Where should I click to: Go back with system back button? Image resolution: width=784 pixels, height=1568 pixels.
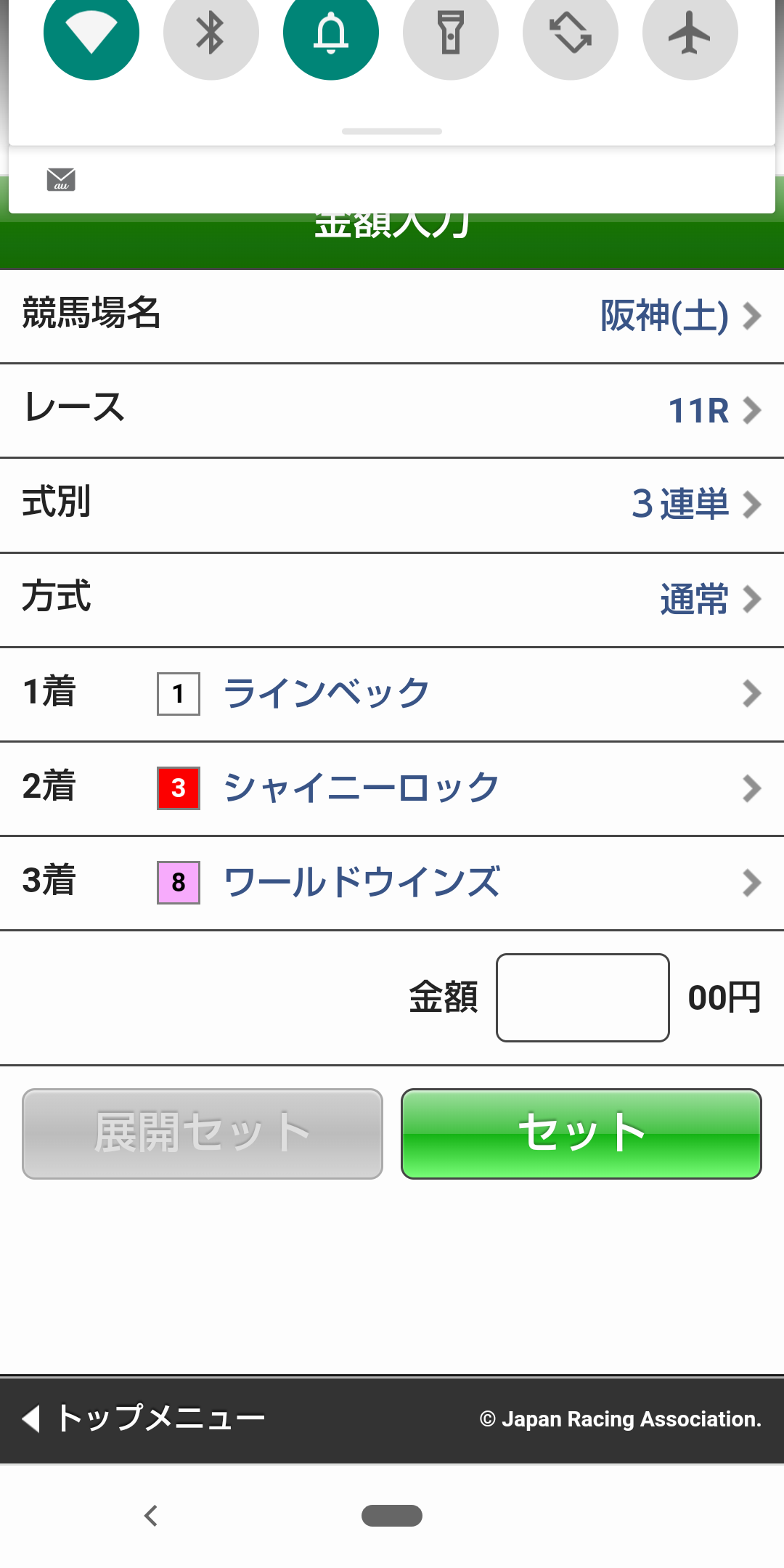pos(151,1516)
